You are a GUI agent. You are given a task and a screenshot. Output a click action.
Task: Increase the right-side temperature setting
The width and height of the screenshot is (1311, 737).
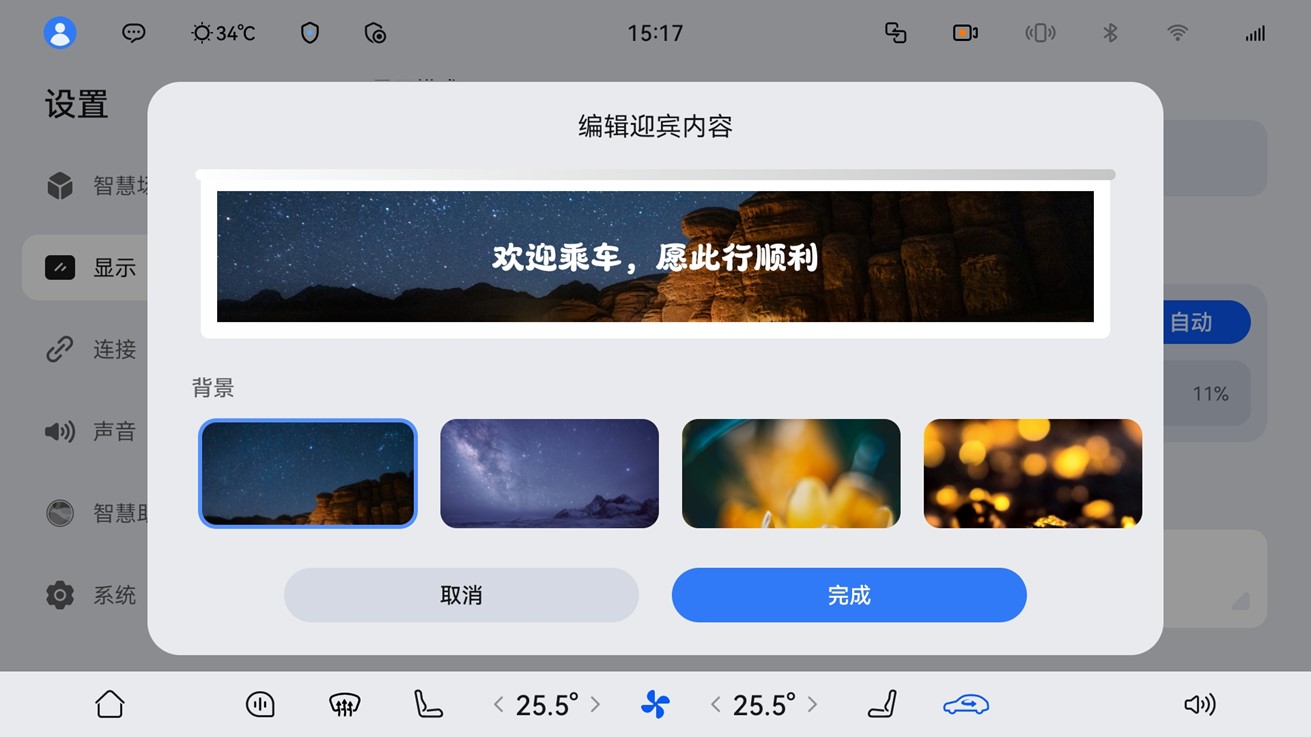813,705
